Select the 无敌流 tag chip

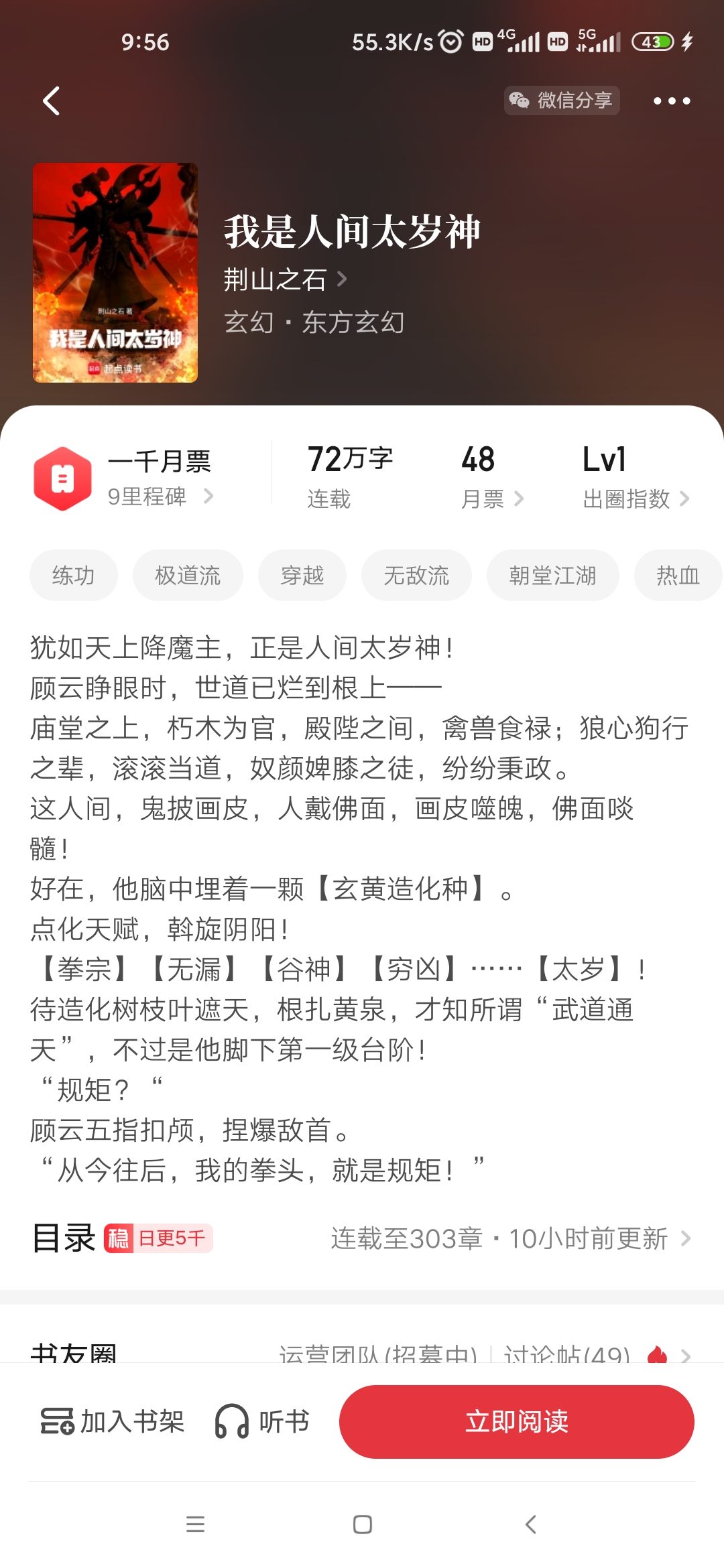click(x=416, y=576)
